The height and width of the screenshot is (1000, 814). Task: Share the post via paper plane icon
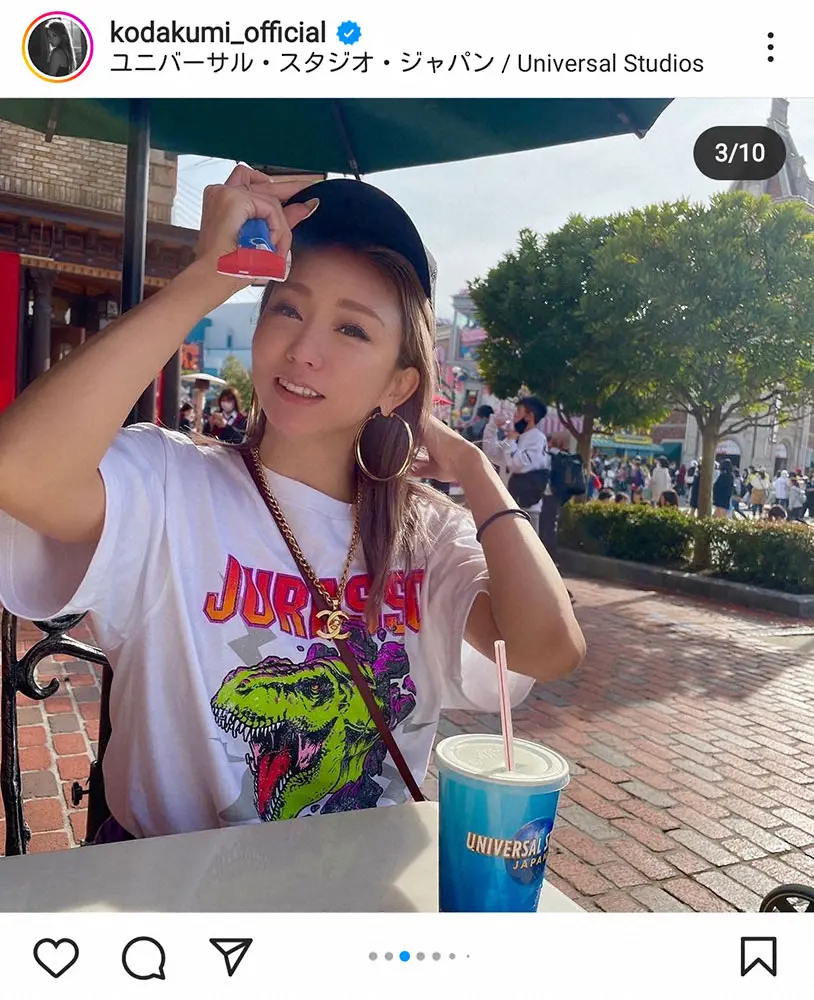(231, 957)
